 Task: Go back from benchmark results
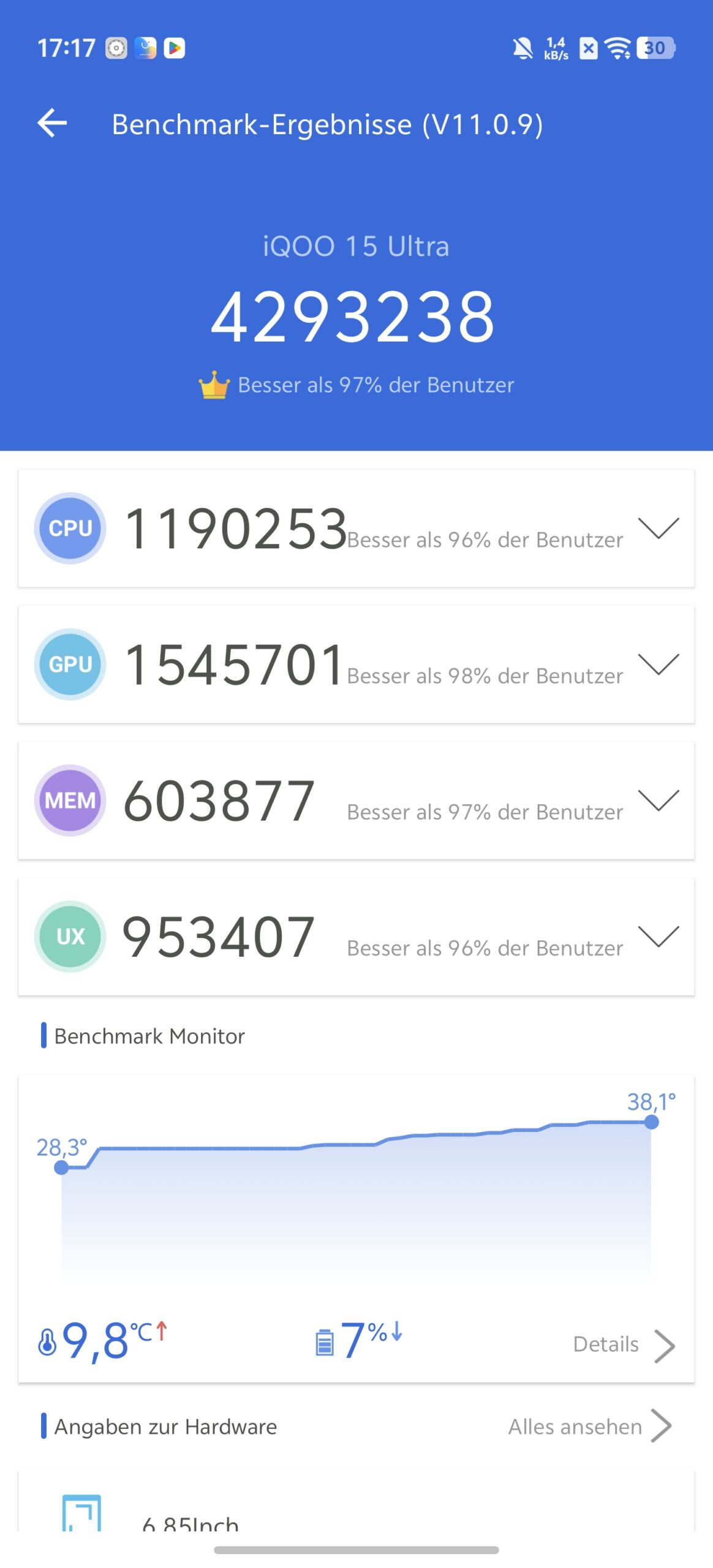(x=53, y=124)
